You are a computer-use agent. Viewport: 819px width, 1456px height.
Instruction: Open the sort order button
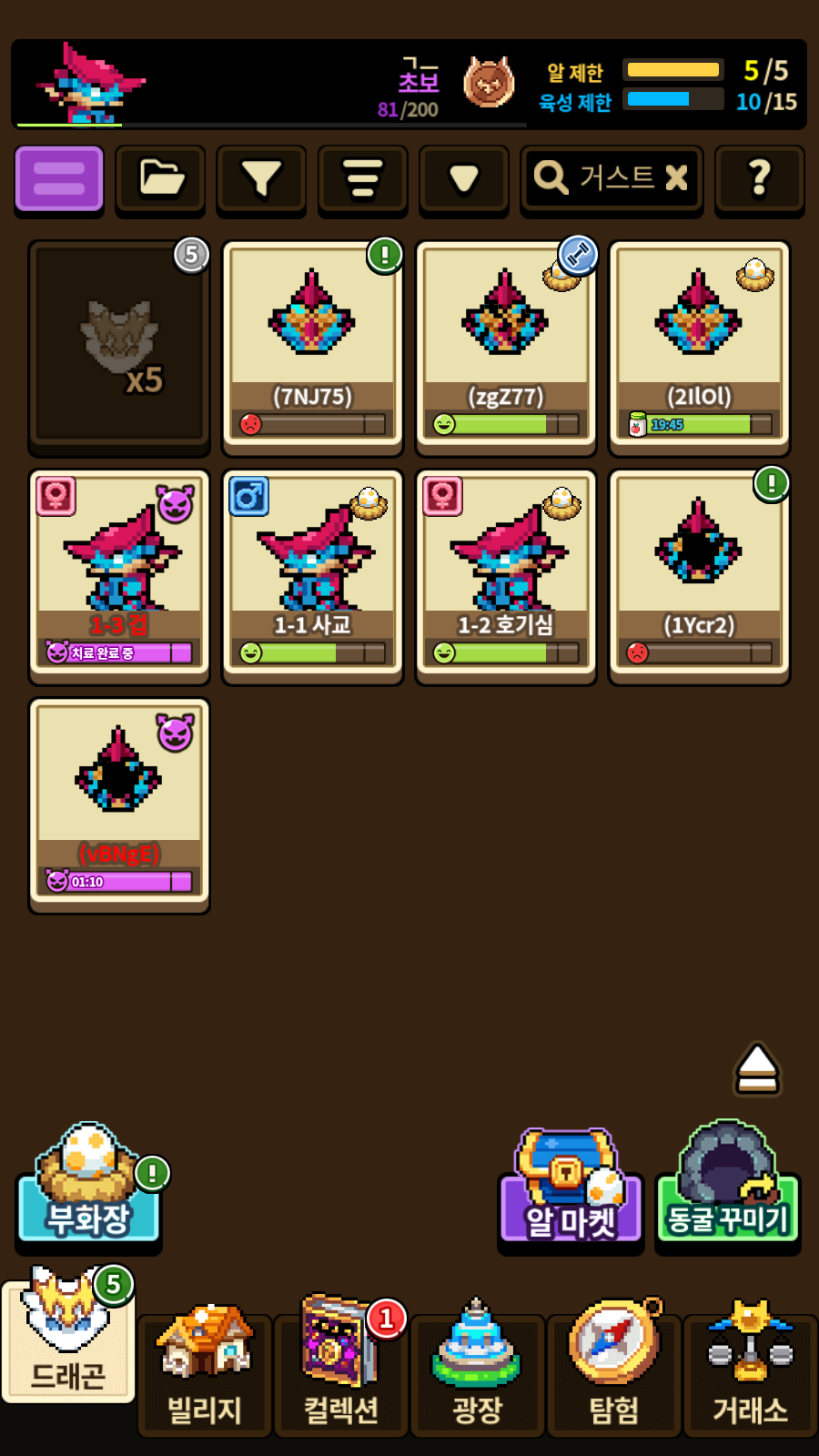click(363, 179)
